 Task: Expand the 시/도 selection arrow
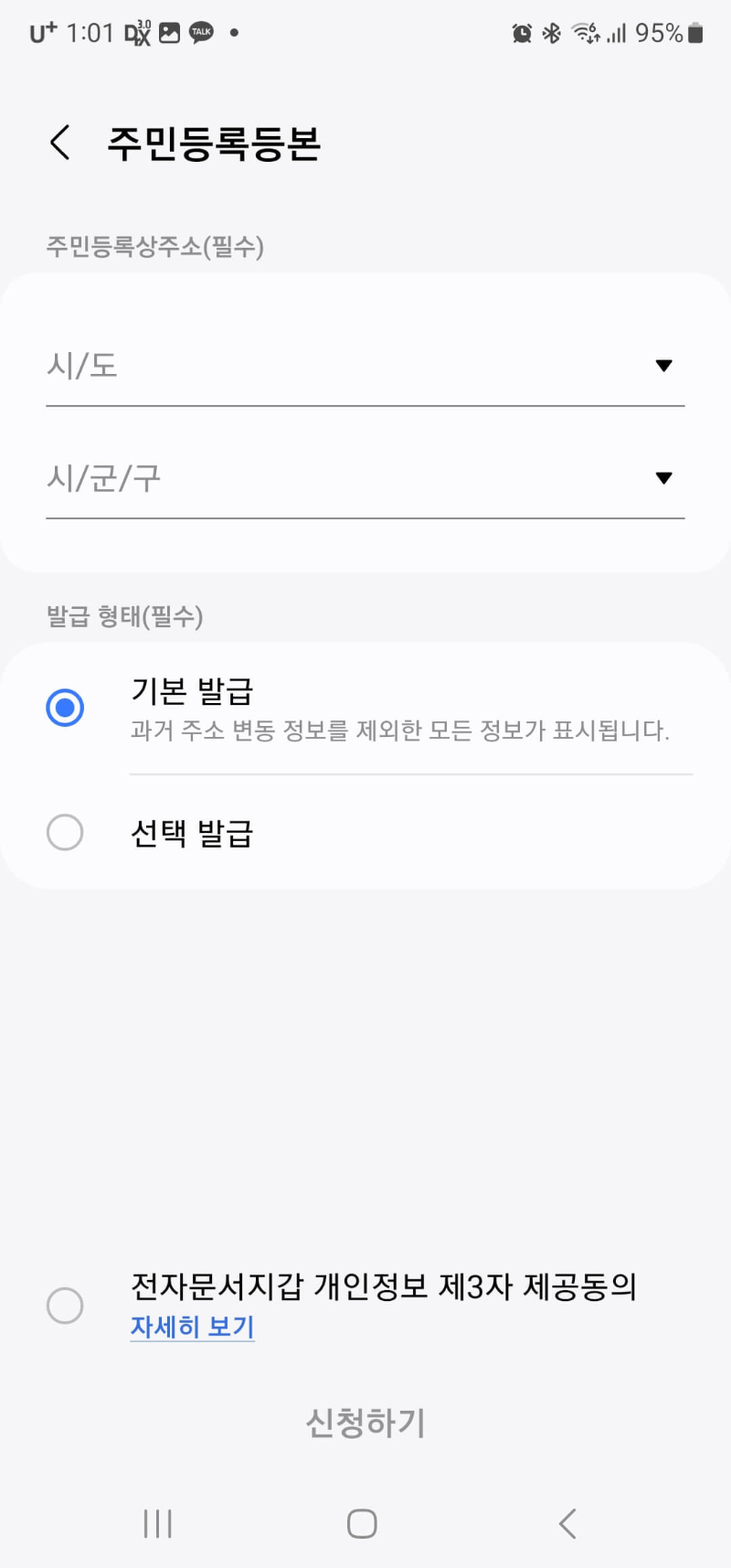(664, 365)
